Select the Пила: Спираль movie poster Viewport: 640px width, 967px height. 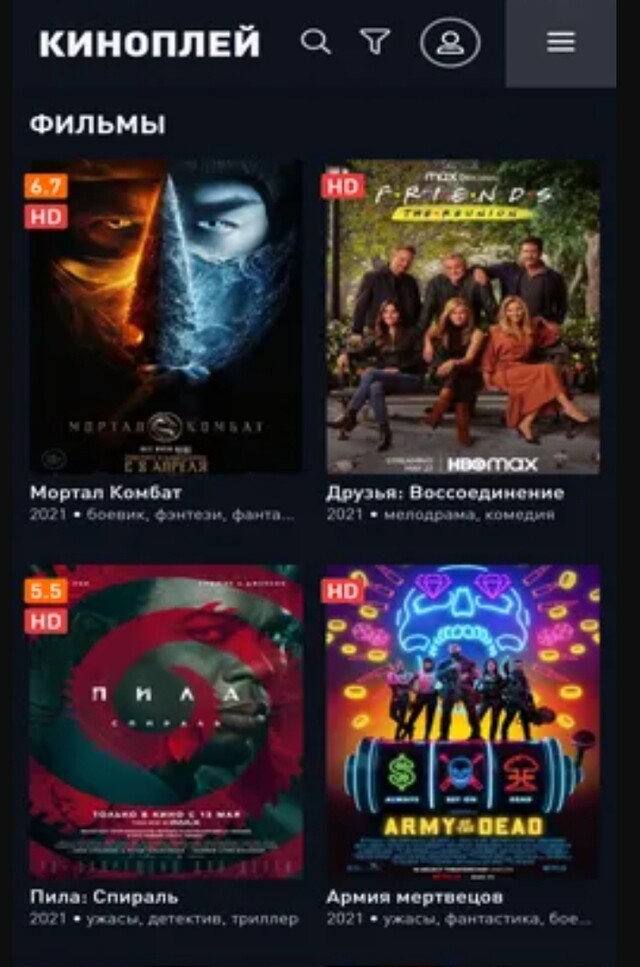click(x=166, y=721)
